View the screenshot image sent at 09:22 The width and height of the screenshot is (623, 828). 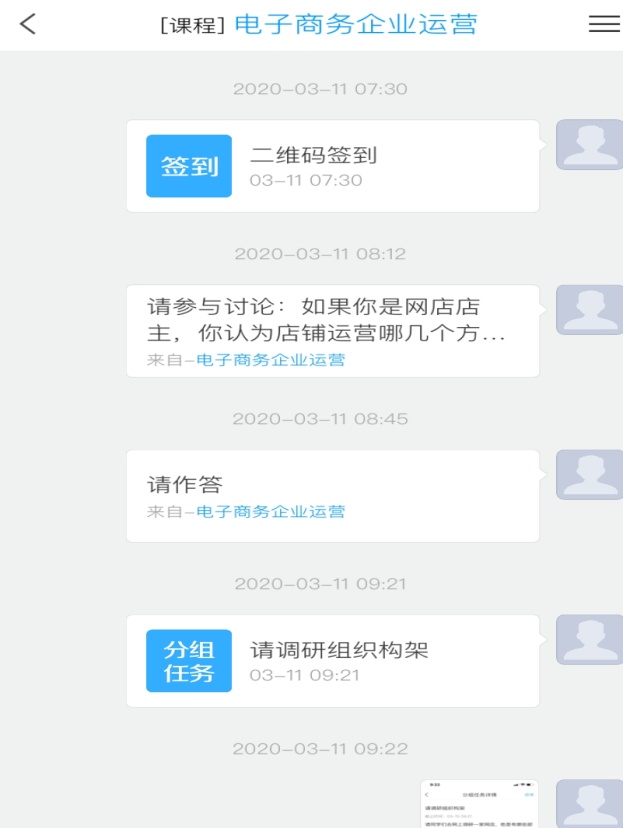pos(479,804)
